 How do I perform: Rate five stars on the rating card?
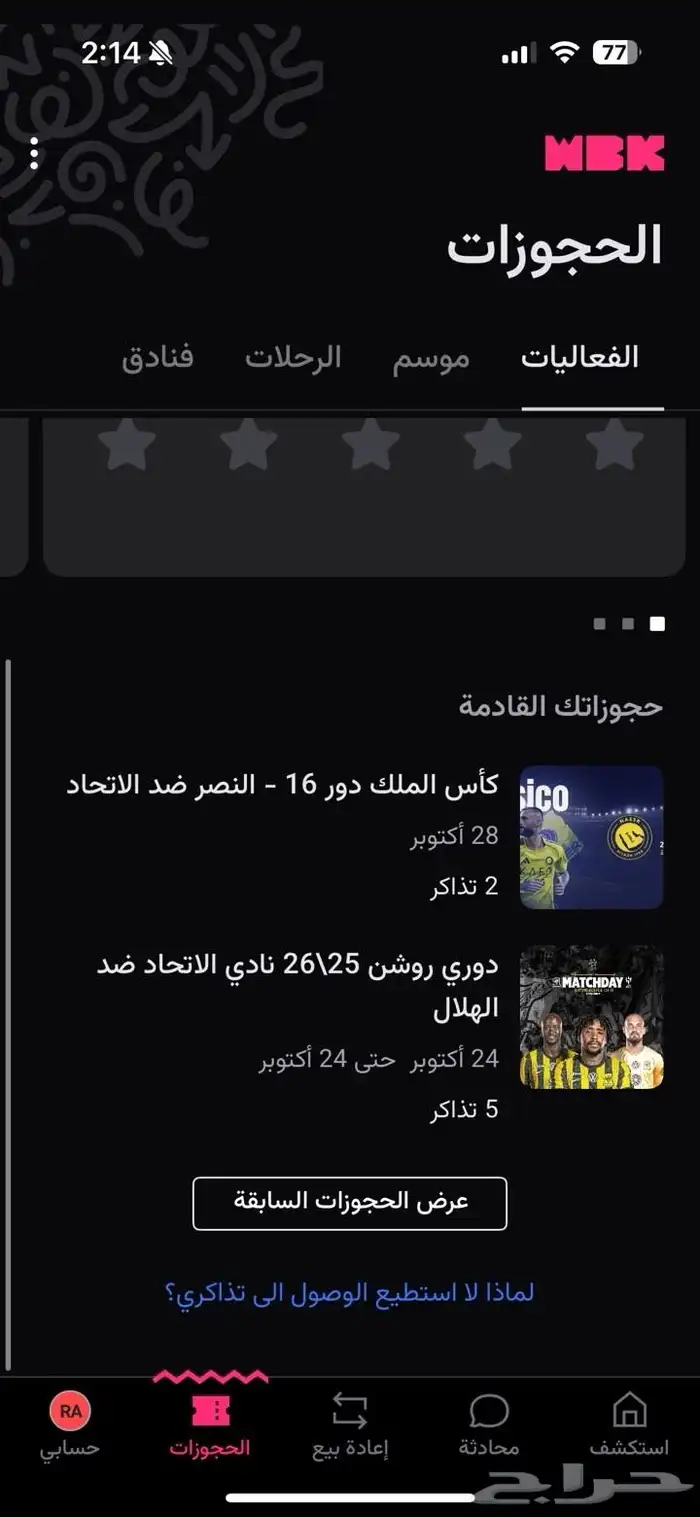(x=127, y=445)
